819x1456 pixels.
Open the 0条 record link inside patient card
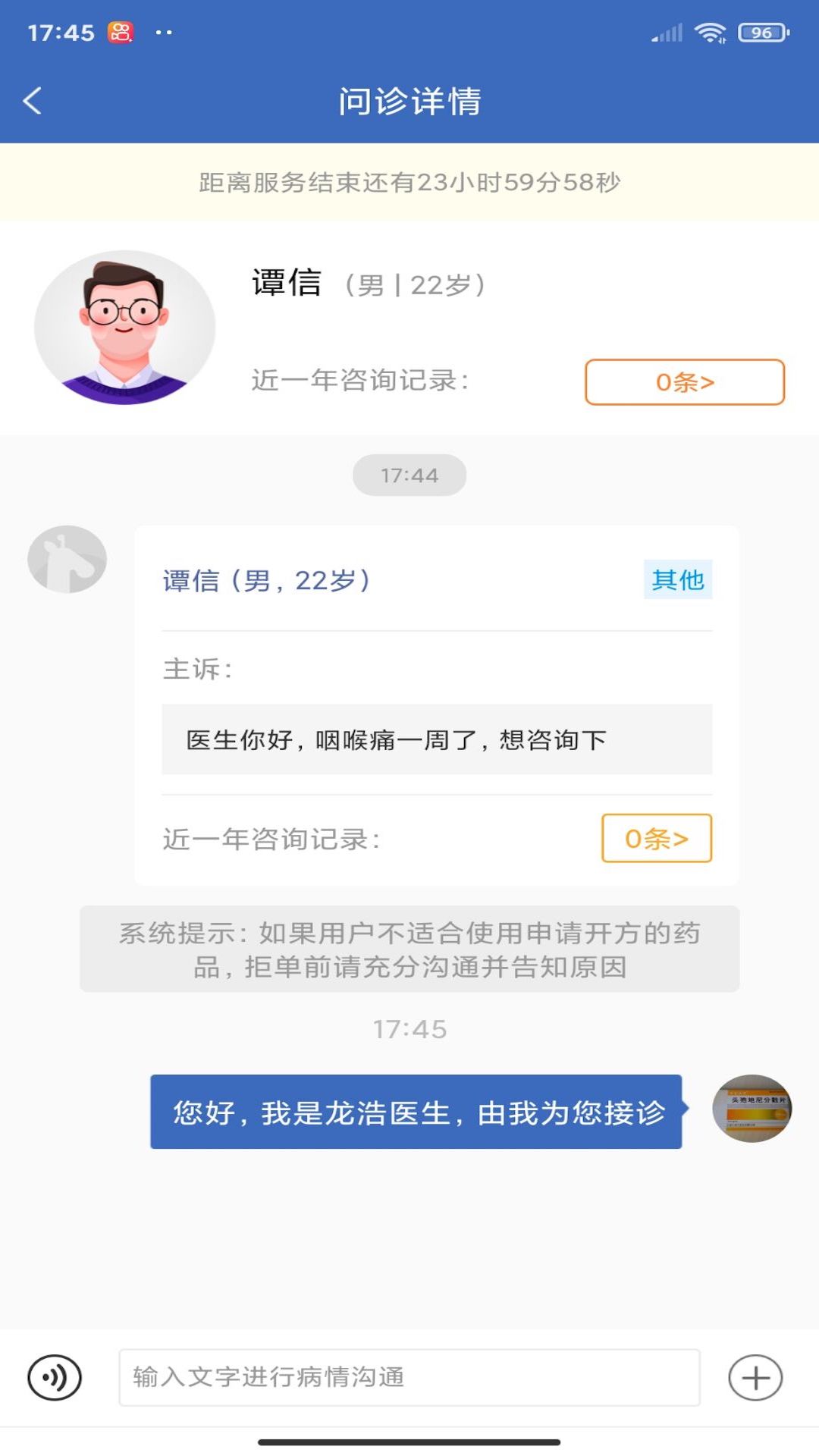click(657, 838)
